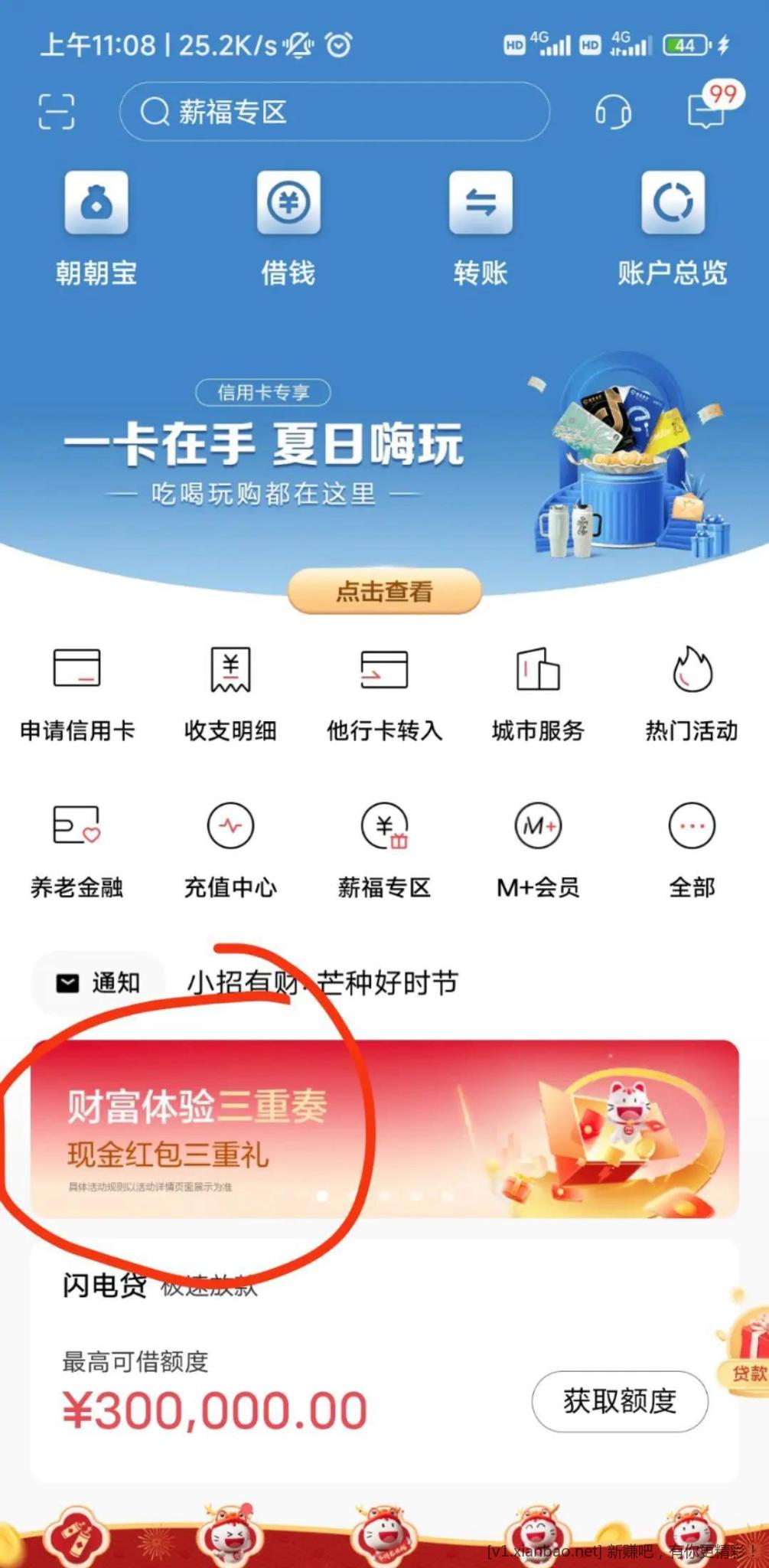This screenshot has height=1568, width=769.
Task: Tap the 薪福专区 search box
Action: (334, 112)
